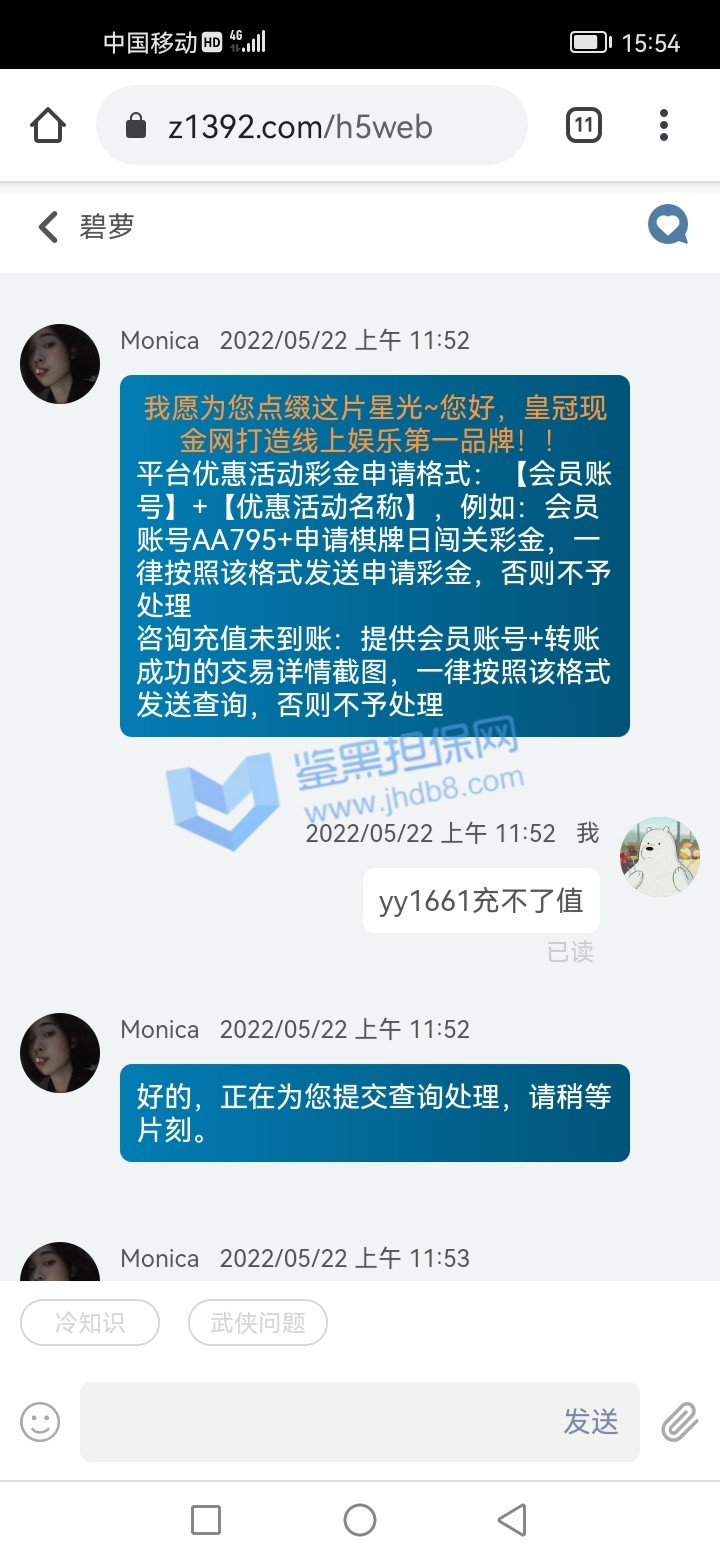Open the browser overflow menu

(x=663, y=126)
